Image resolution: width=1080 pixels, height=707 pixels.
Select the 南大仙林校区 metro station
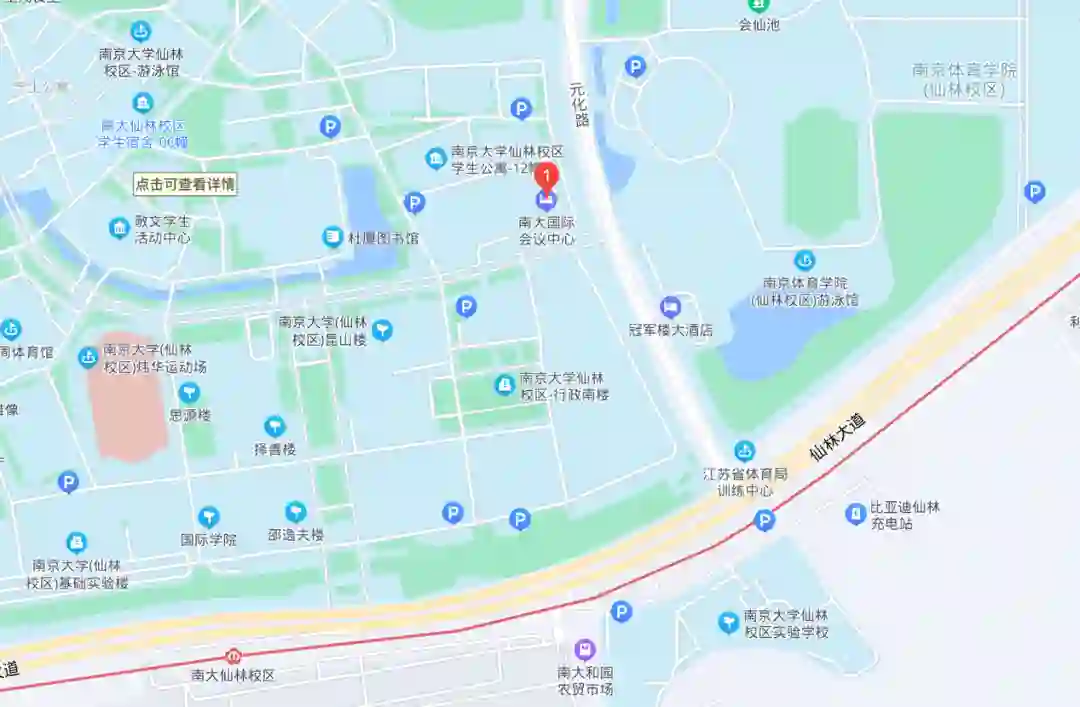[x=233, y=657]
